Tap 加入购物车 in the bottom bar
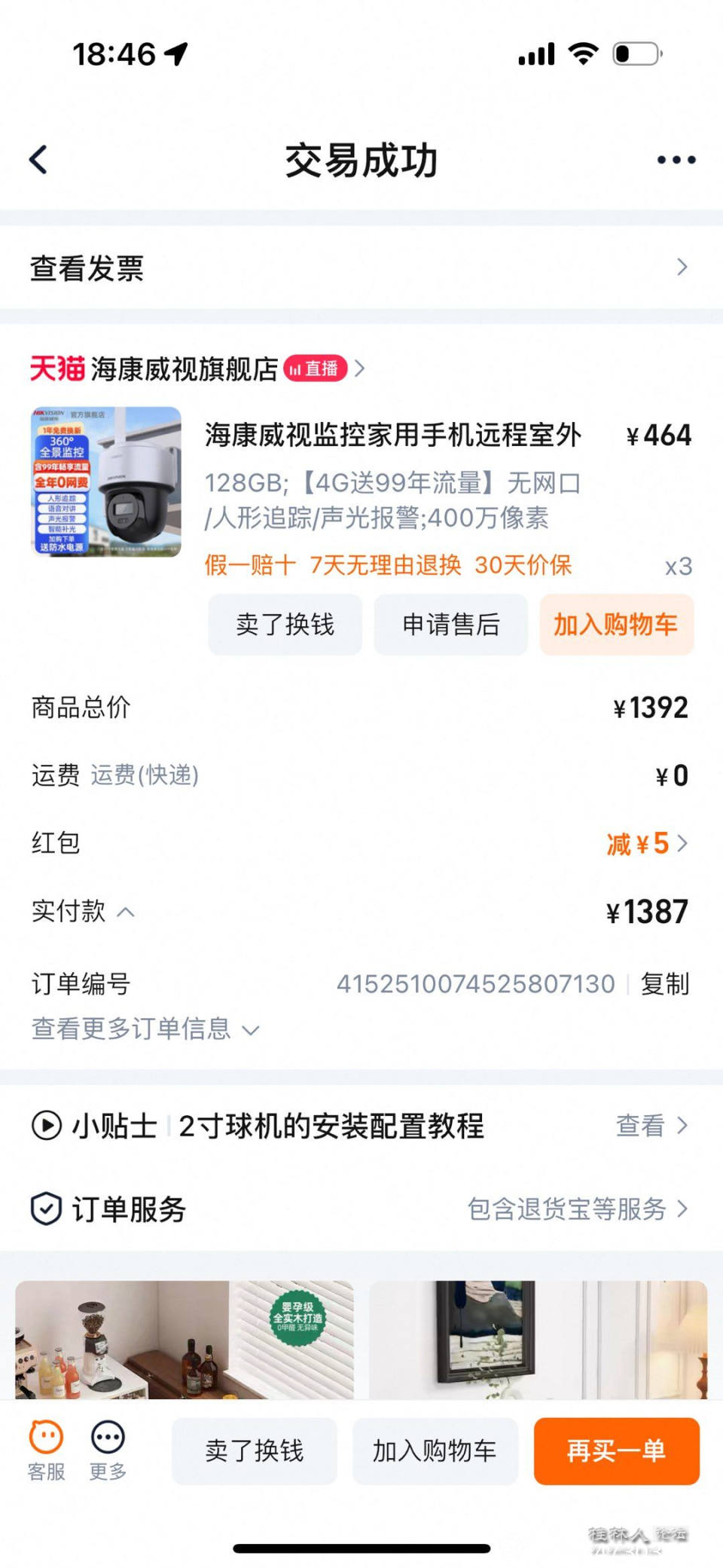Image resolution: width=723 pixels, height=1568 pixels. pyautogui.click(x=435, y=1450)
